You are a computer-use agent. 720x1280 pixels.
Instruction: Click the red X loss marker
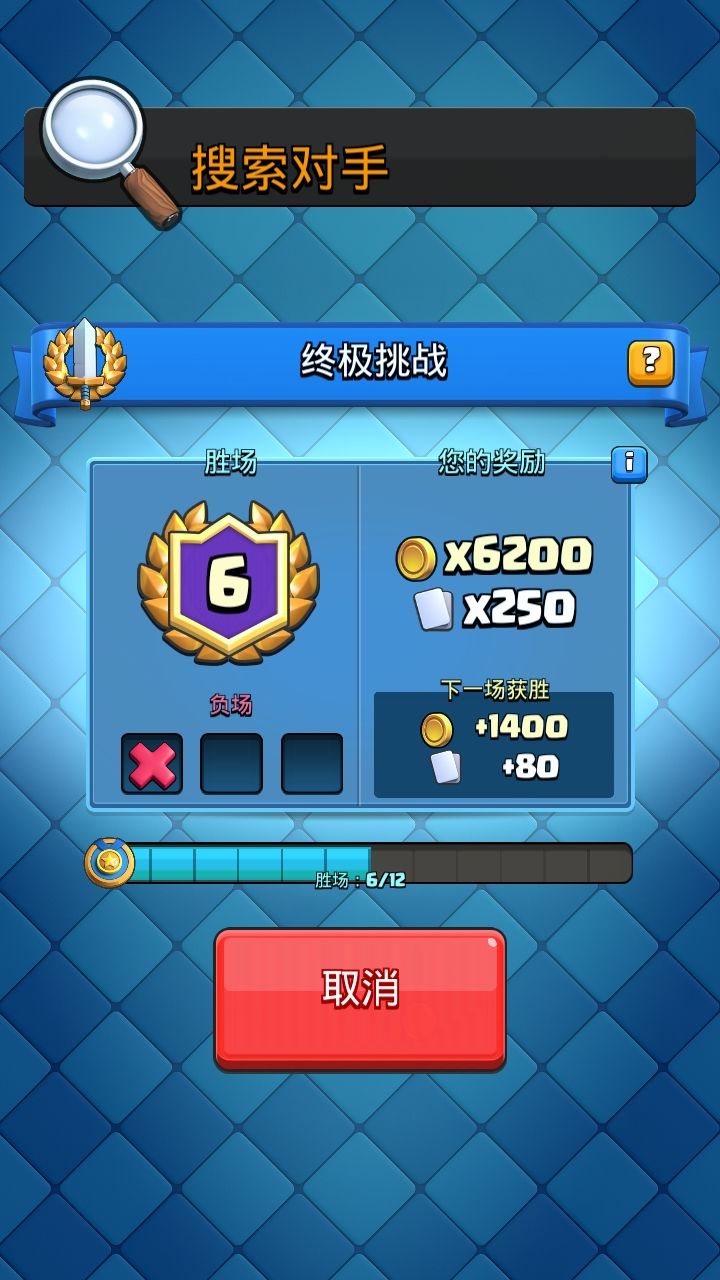152,763
